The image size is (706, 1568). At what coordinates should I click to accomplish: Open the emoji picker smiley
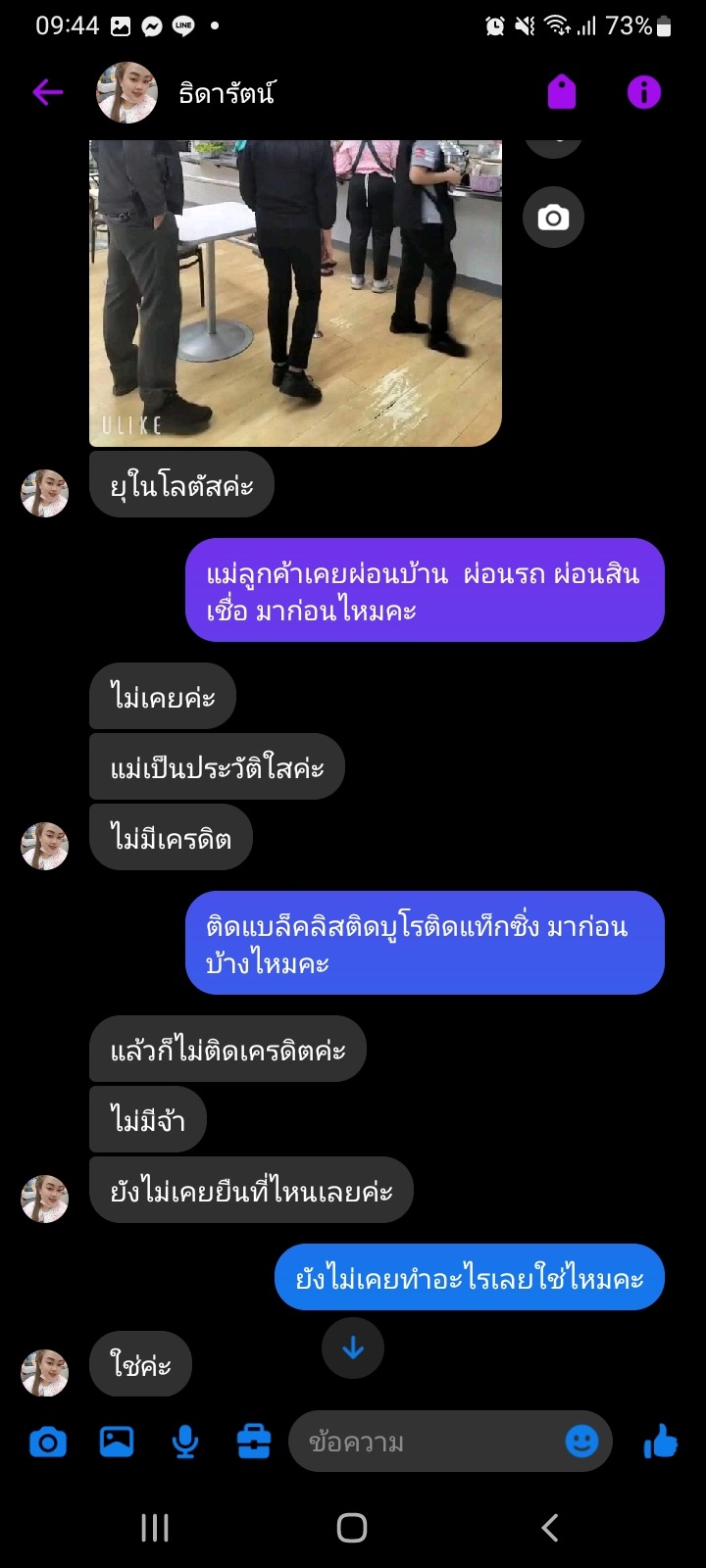(582, 1442)
